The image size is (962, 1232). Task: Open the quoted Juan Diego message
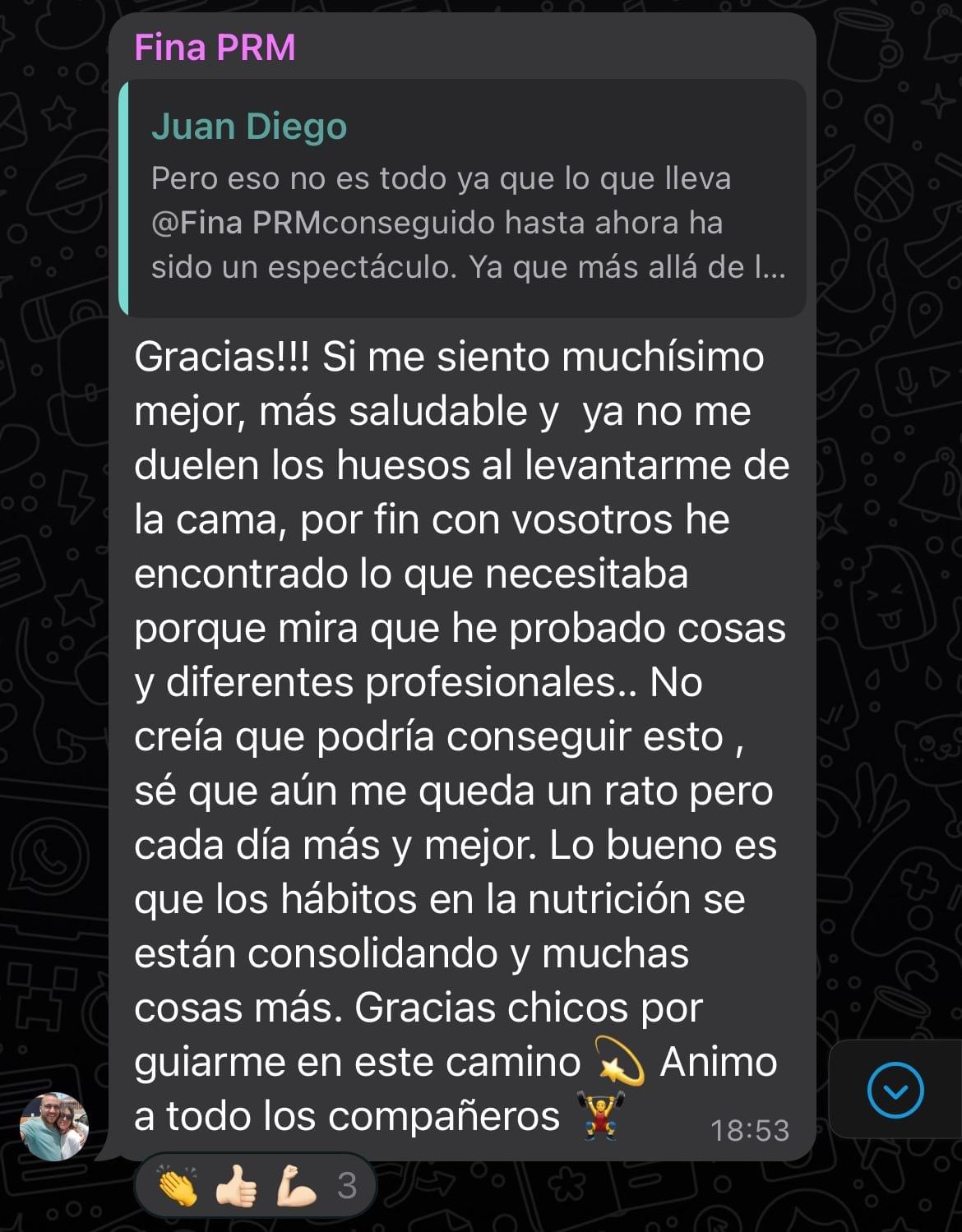point(463,199)
